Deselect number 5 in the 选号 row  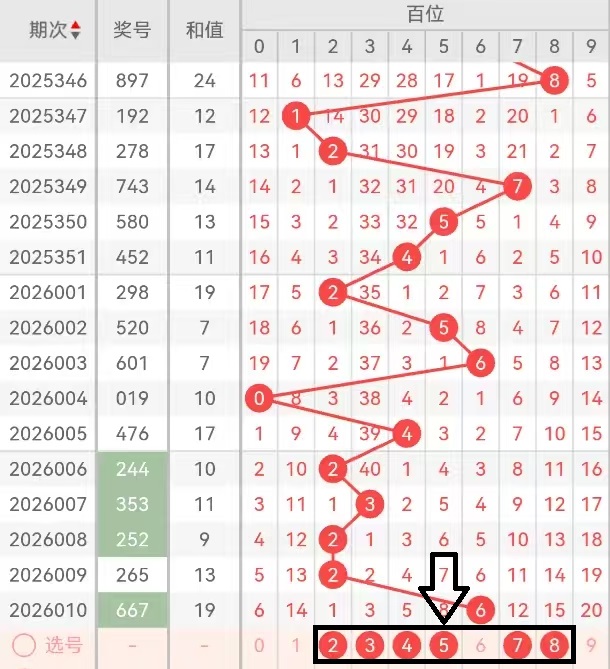click(444, 645)
